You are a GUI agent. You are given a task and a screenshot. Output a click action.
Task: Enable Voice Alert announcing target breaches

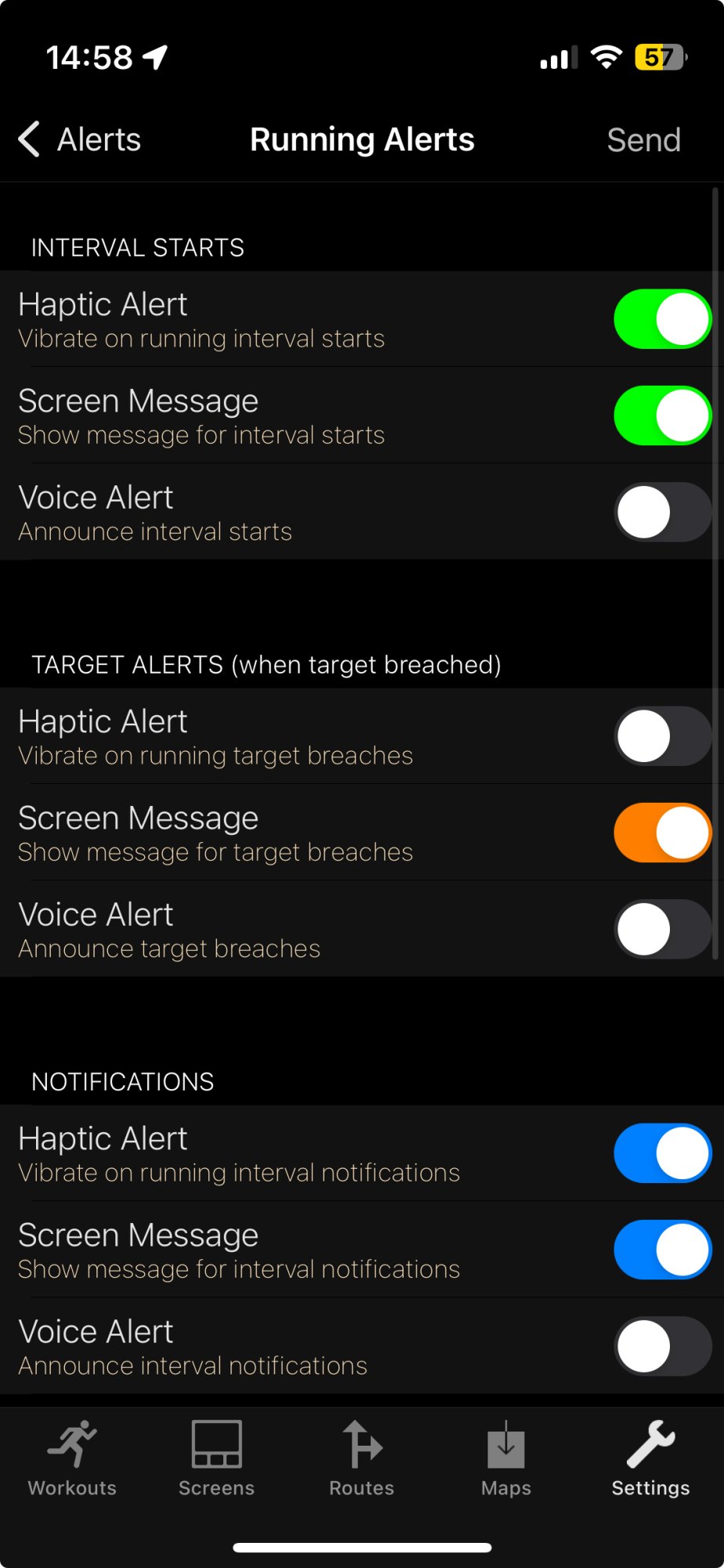[x=662, y=929]
